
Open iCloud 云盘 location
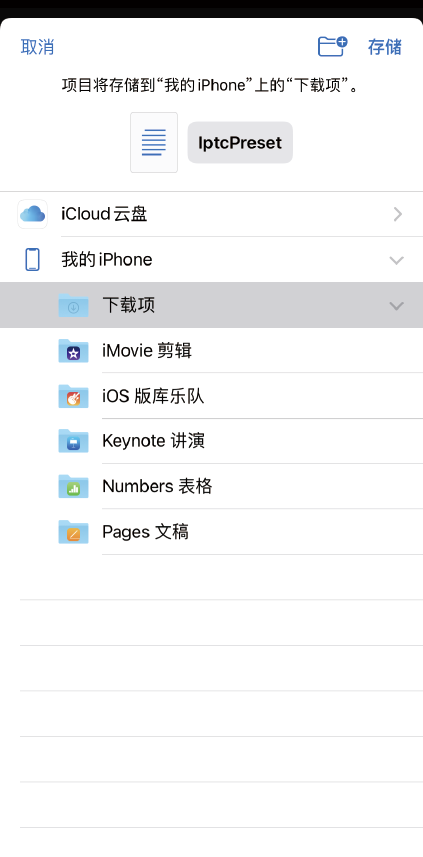coord(212,214)
